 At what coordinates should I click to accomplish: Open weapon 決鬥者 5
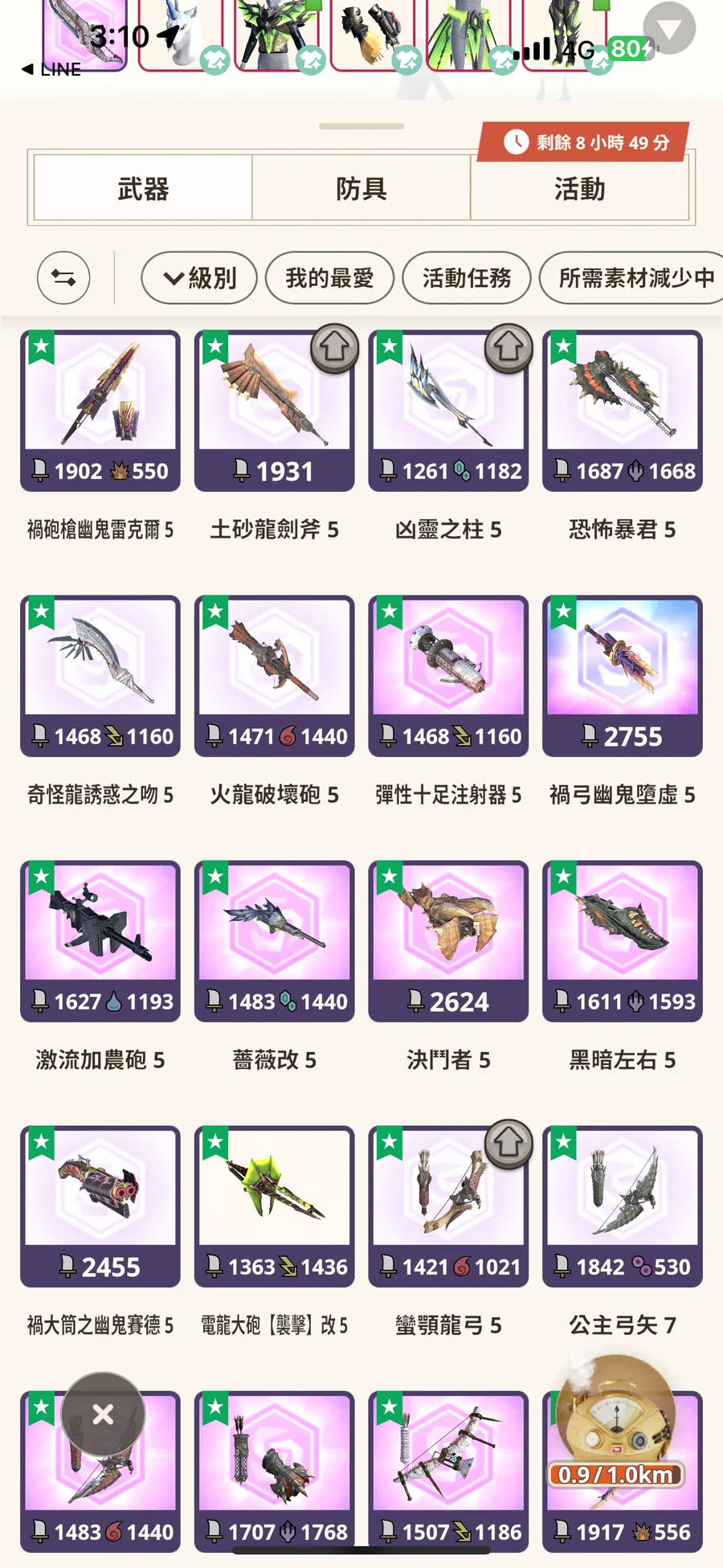[448, 940]
